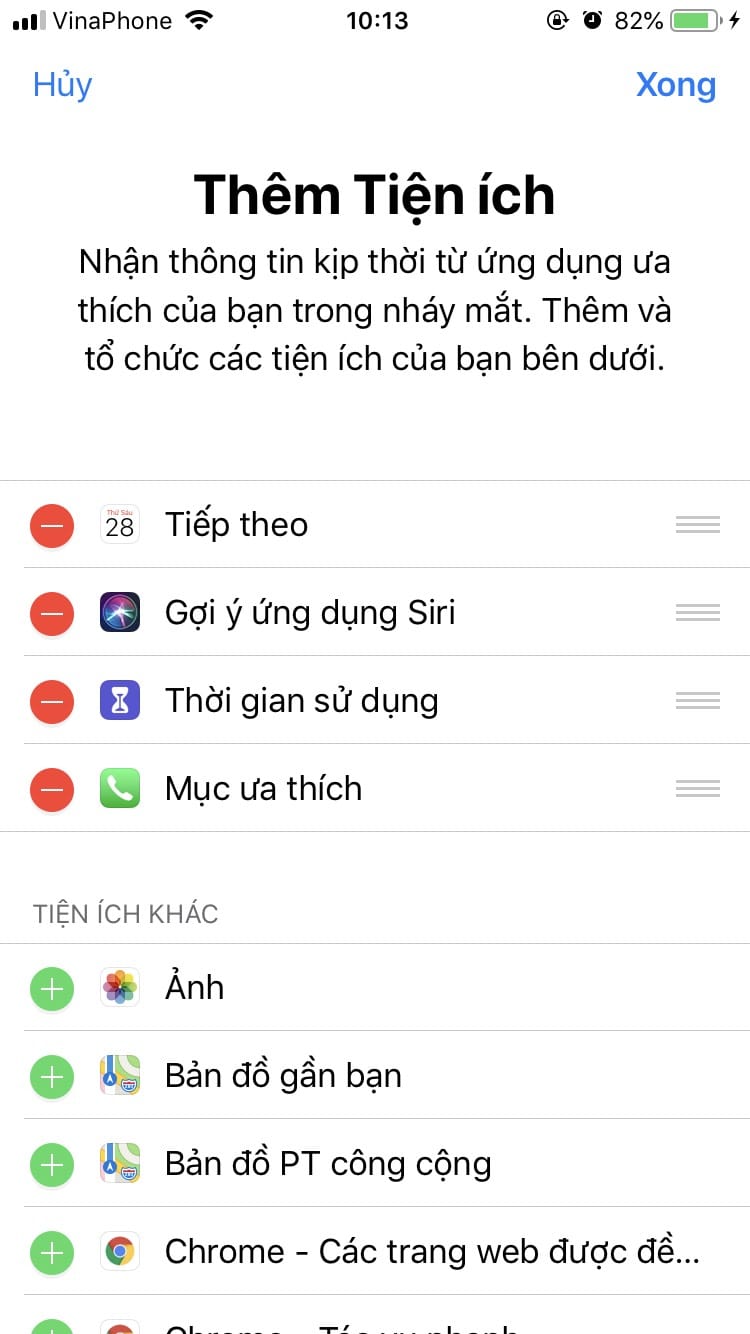Tap Hủy to cancel editing widgets
The width and height of the screenshot is (750, 1334).
(62, 85)
